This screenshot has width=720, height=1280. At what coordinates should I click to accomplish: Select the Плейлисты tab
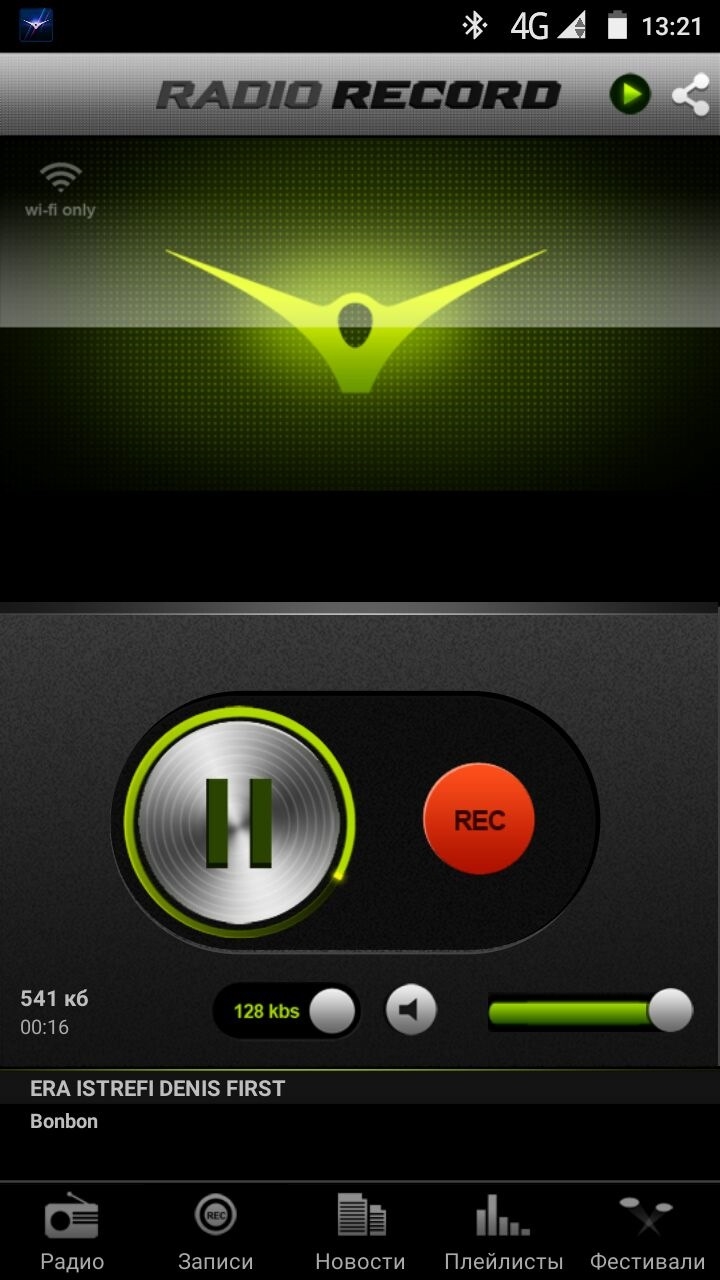tap(503, 1232)
